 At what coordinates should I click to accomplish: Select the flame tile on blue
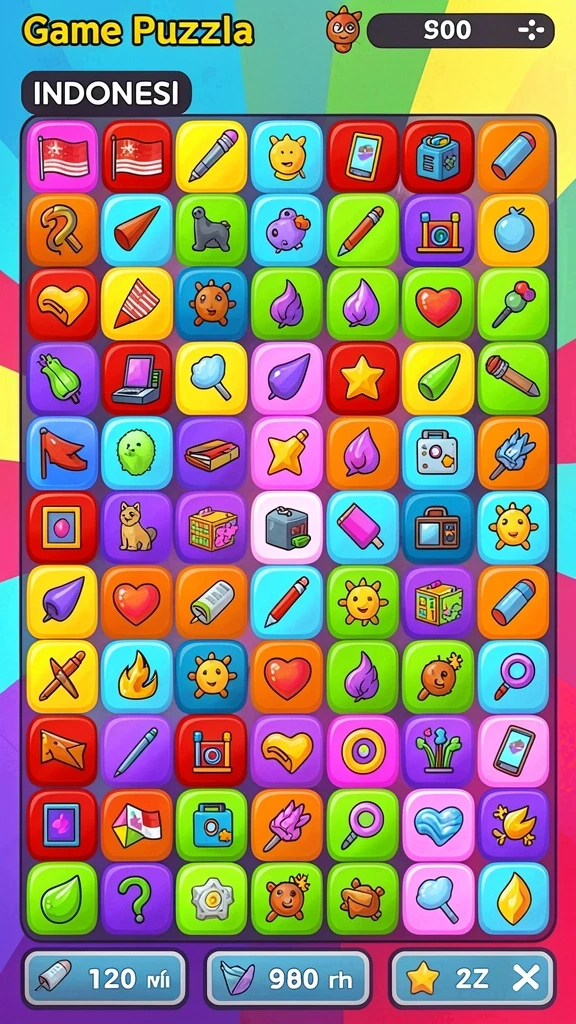(137, 676)
